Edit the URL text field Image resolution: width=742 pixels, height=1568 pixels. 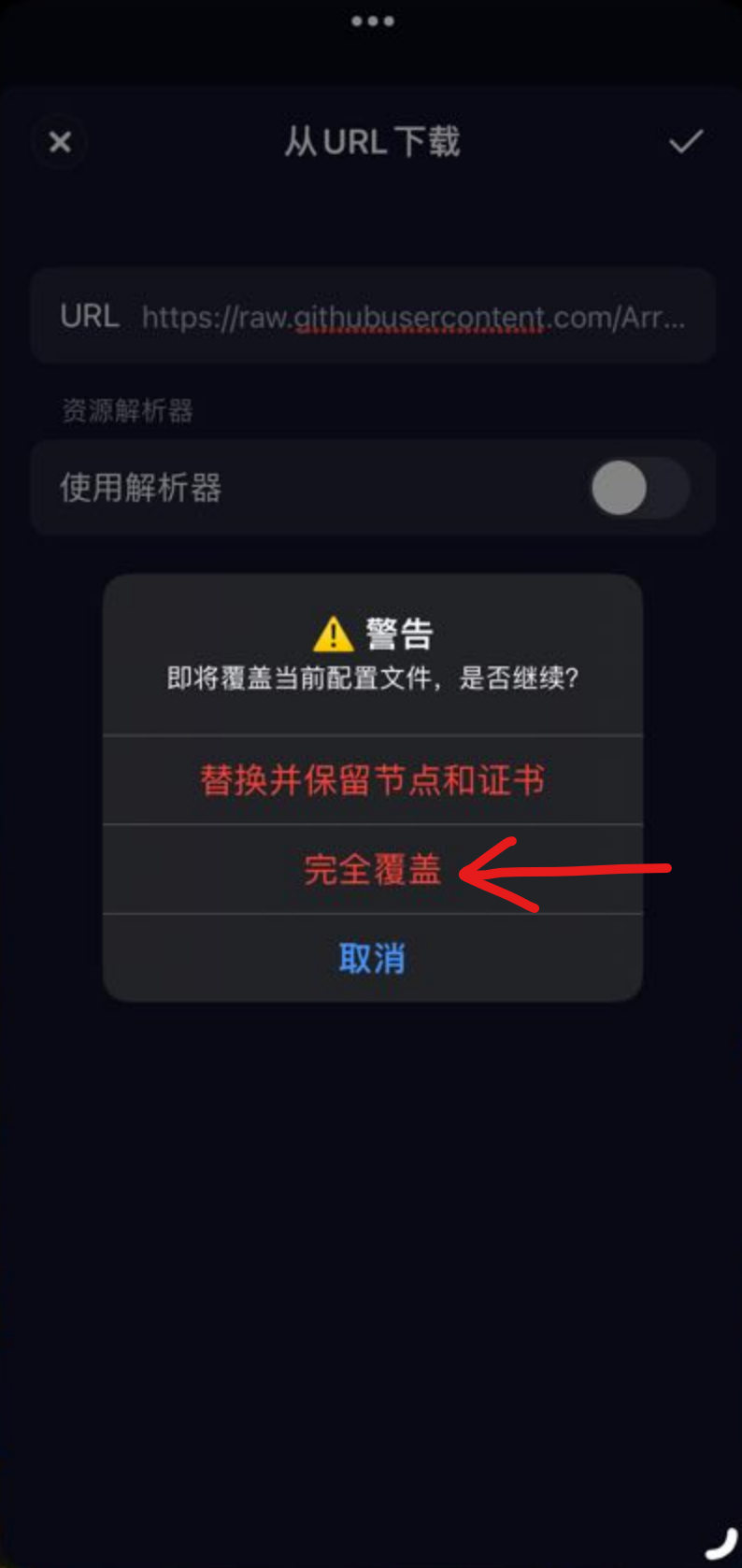pyautogui.click(x=413, y=318)
